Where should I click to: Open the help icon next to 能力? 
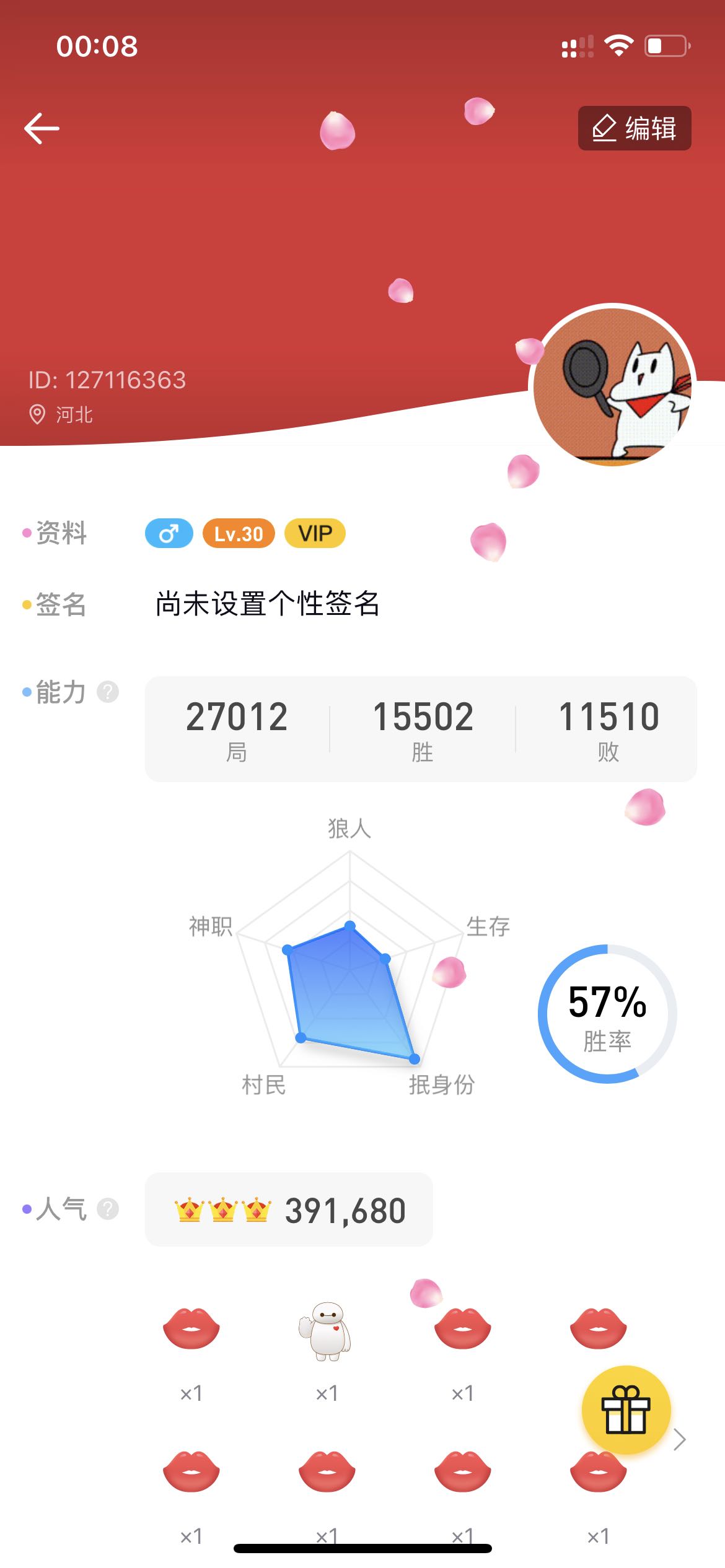[x=108, y=692]
